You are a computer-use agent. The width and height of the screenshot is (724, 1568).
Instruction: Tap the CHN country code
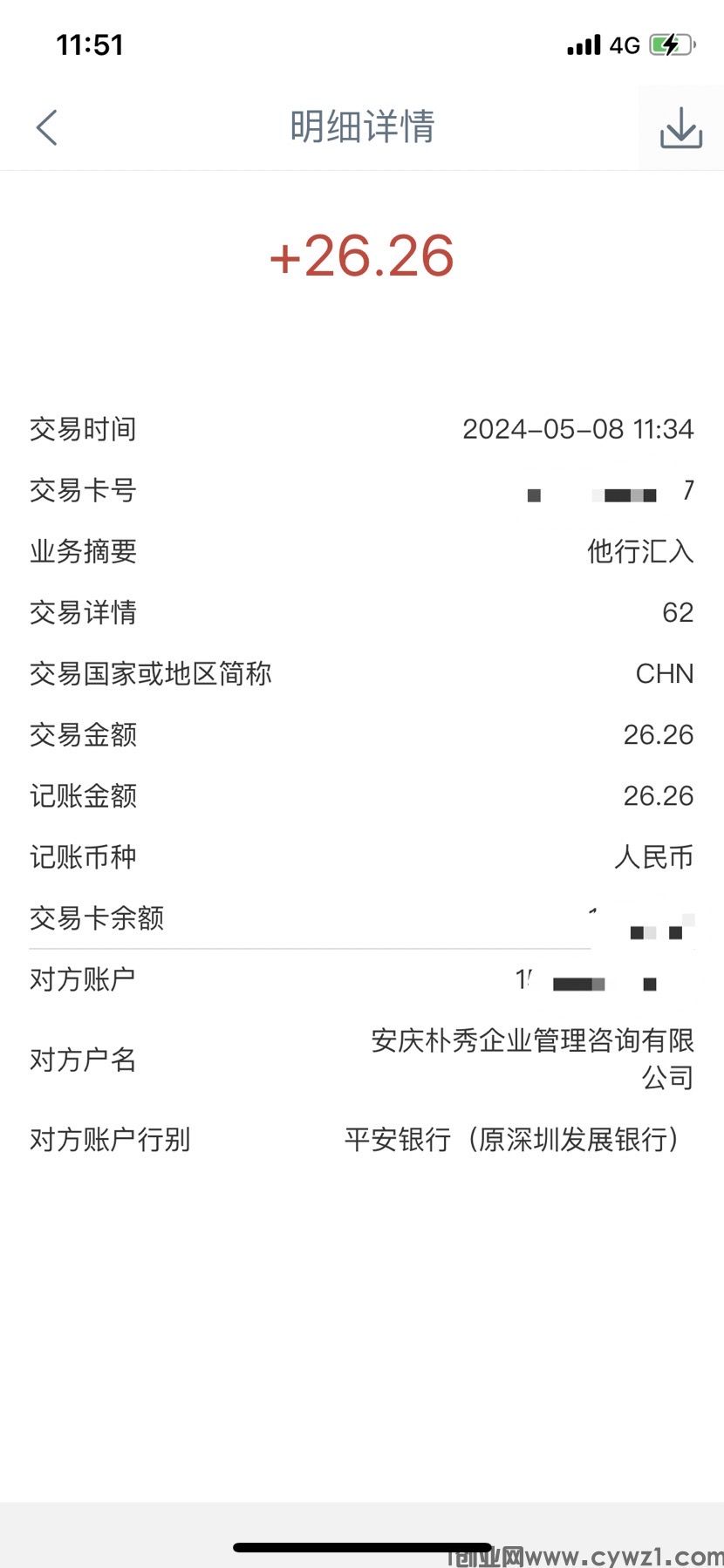click(x=664, y=673)
